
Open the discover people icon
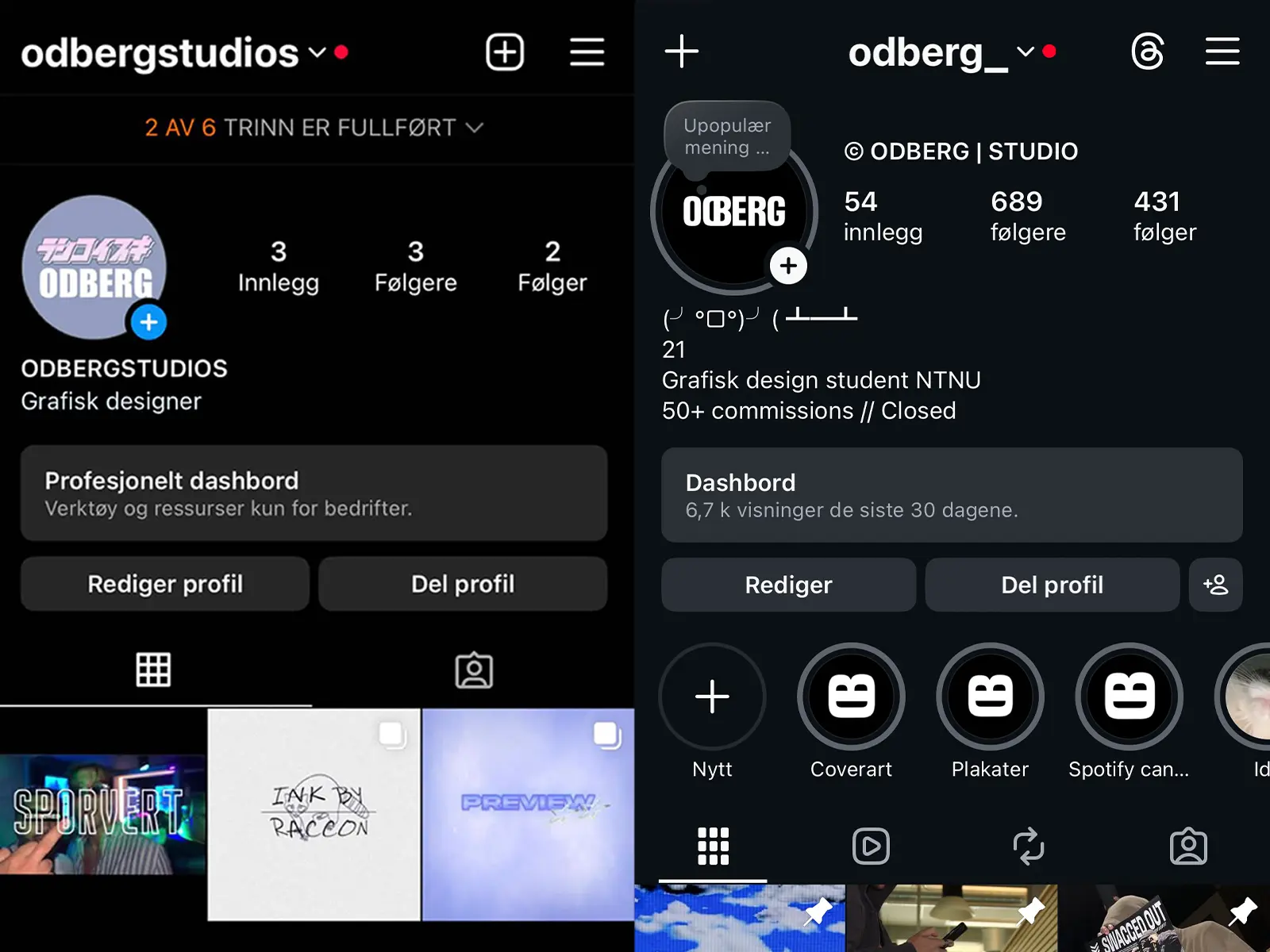[1215, 585]
